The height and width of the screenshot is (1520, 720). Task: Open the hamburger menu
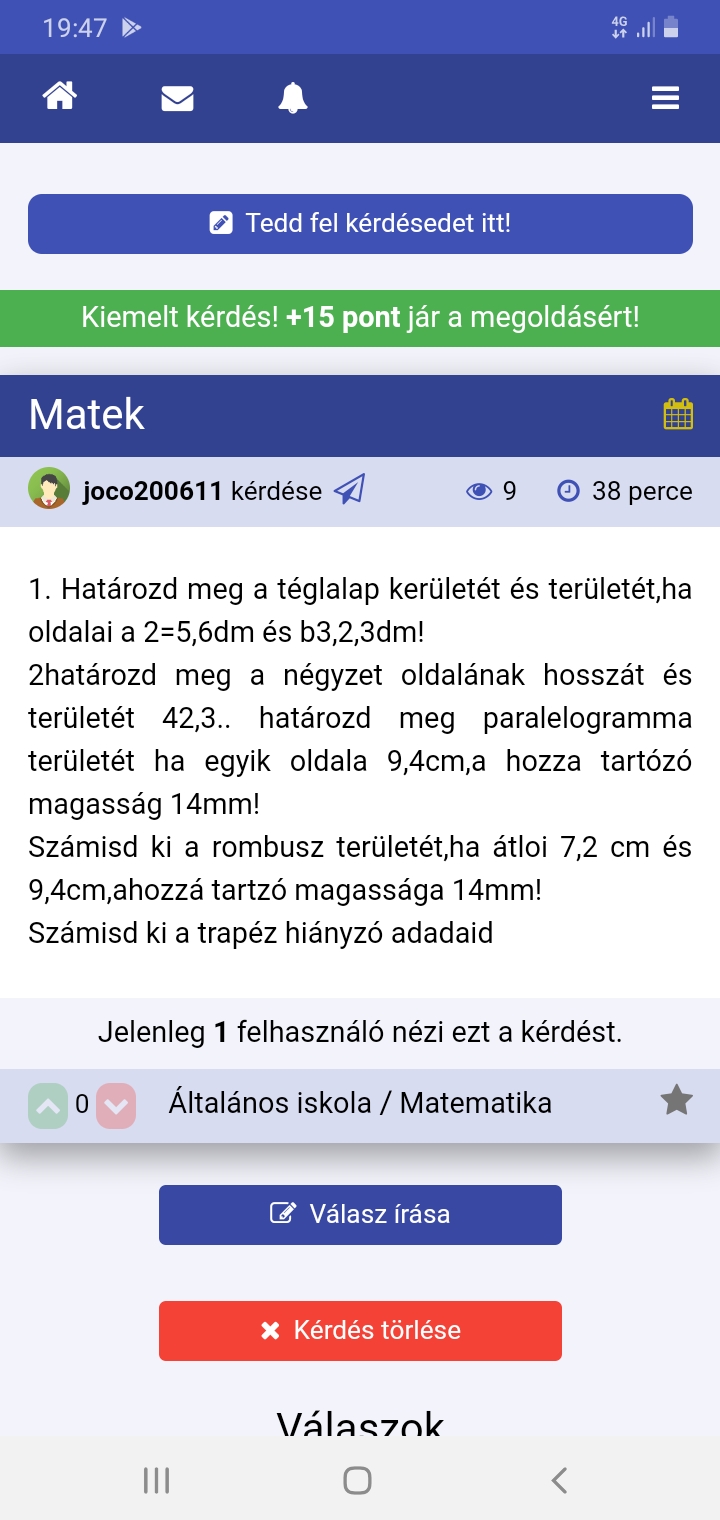coord(665,98)
